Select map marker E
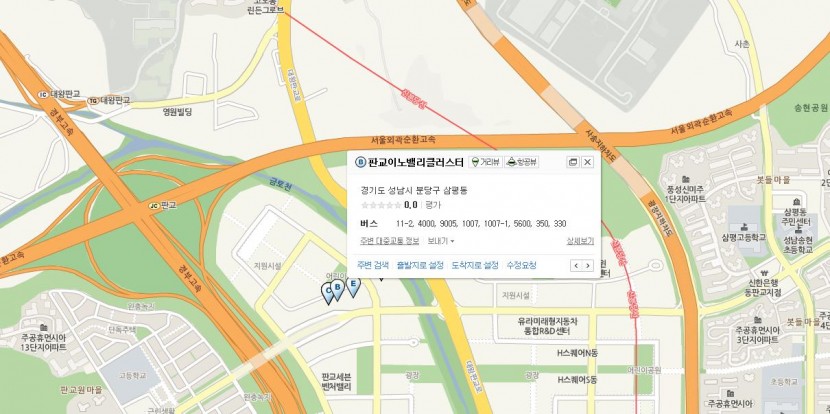This screenshot has height=414, width=830. point(353,285)
